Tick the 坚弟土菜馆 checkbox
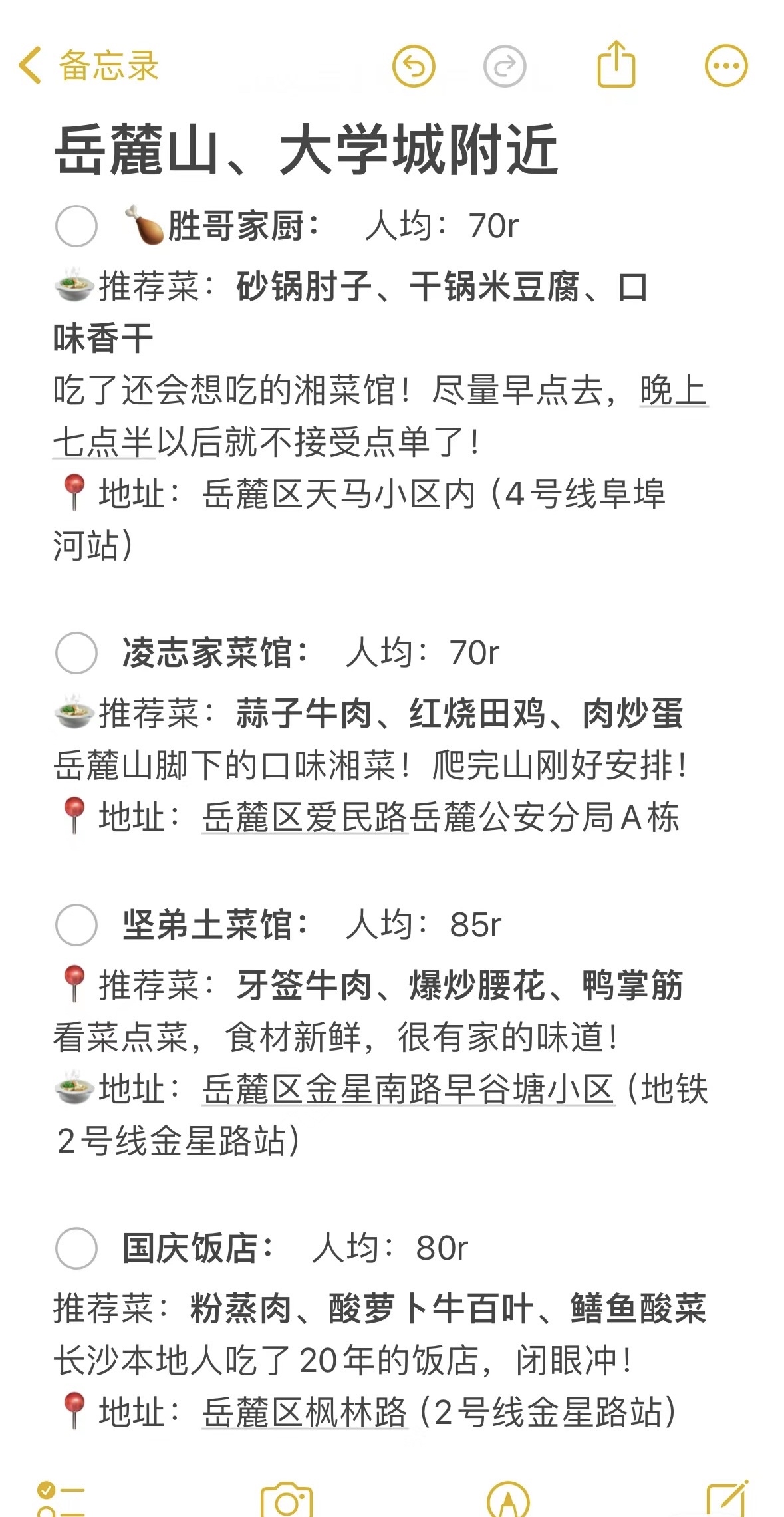Image resolution: width=784 pixels, height=1517 pixels. pos(76,924)
